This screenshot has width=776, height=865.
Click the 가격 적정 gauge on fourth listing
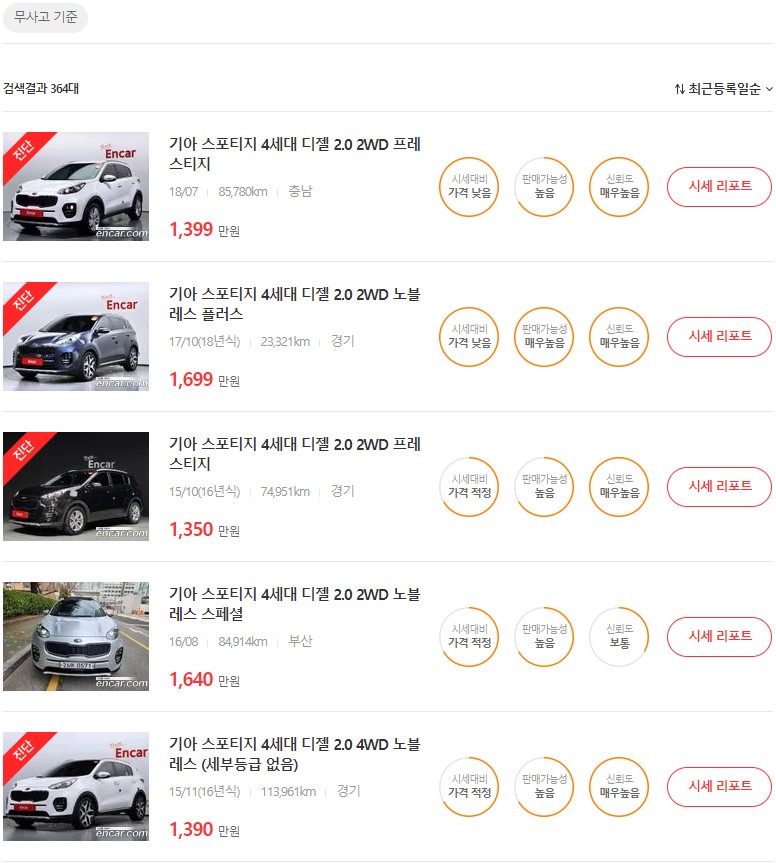[468, 637]
